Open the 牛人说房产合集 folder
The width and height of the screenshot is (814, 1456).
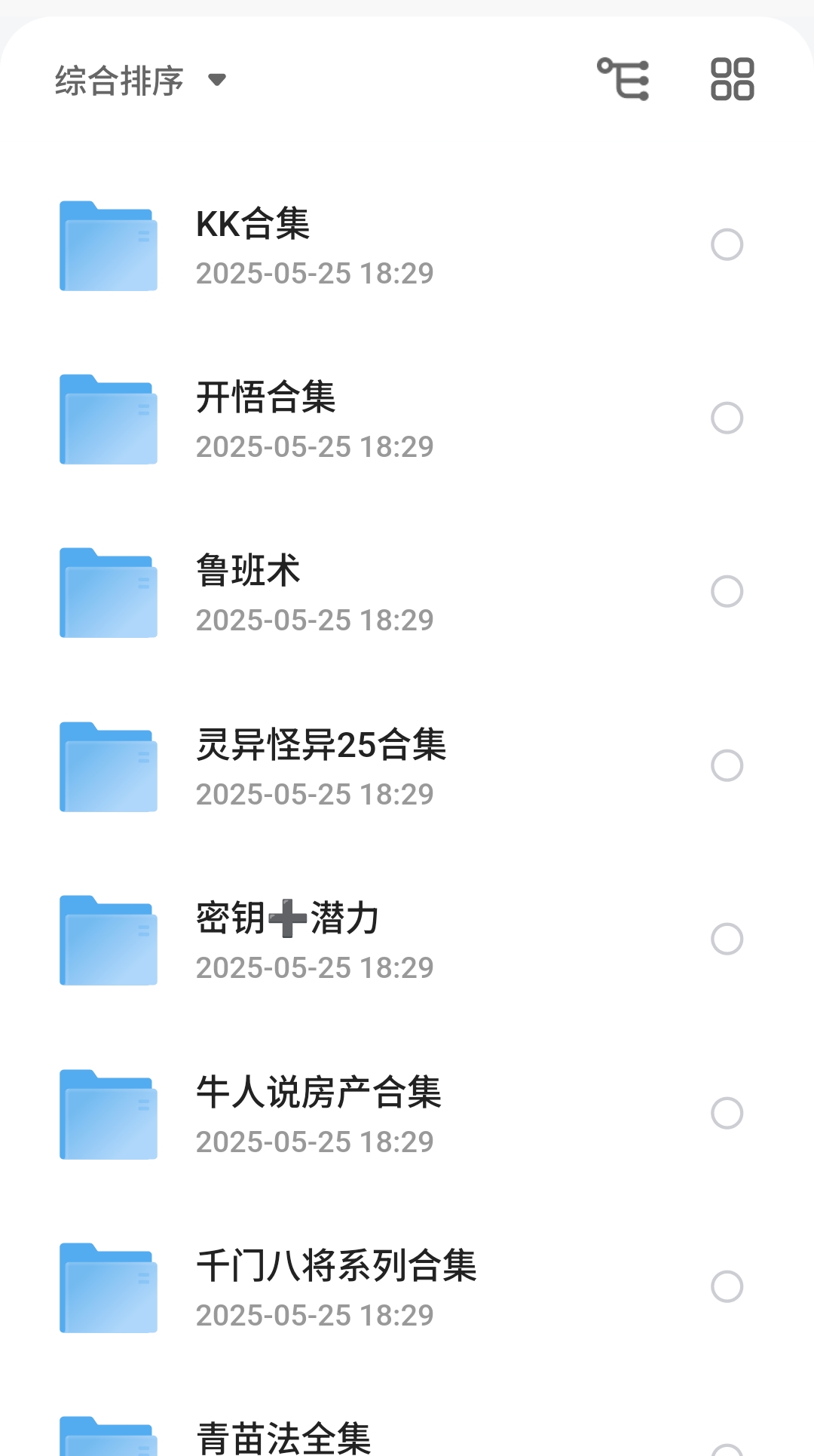tap(318, 1114)
